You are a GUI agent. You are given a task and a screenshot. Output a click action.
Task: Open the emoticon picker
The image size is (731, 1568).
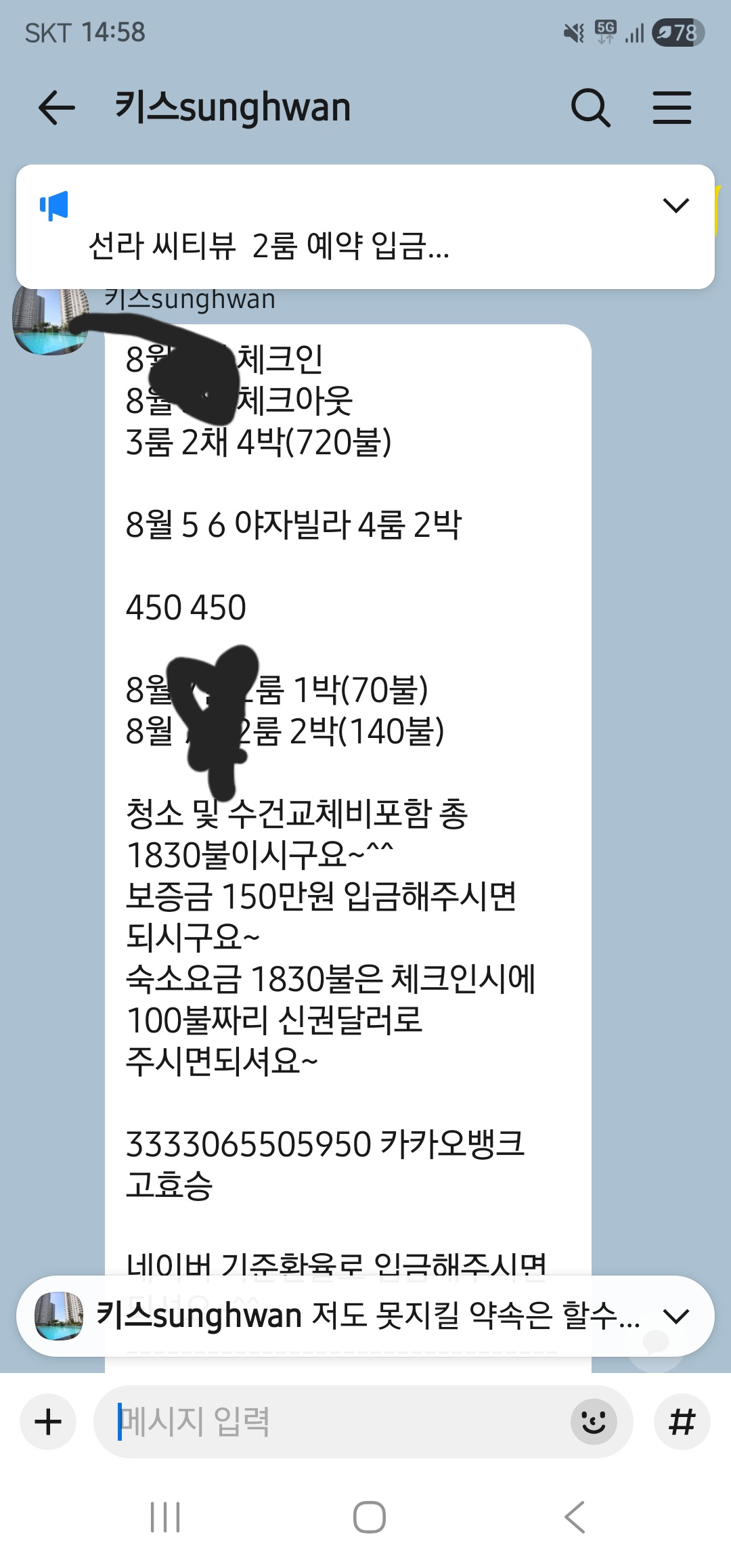594,1422
